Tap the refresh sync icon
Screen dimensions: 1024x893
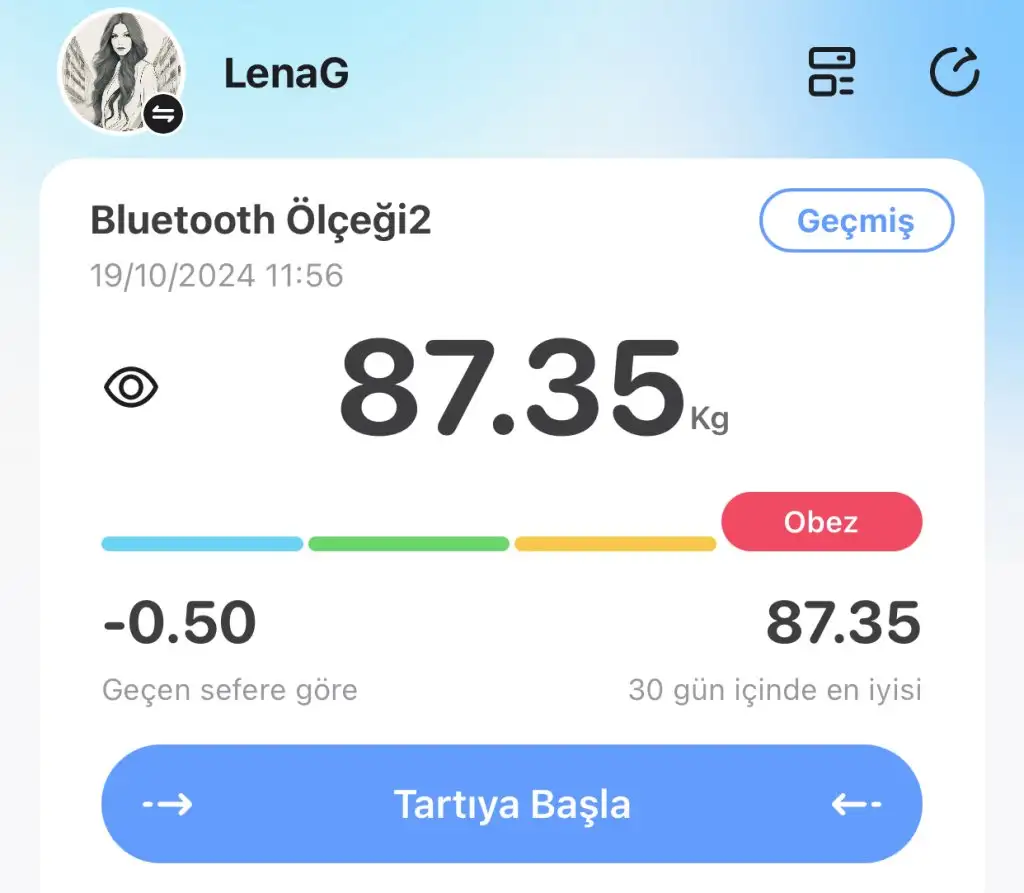(x=954, y=72)
